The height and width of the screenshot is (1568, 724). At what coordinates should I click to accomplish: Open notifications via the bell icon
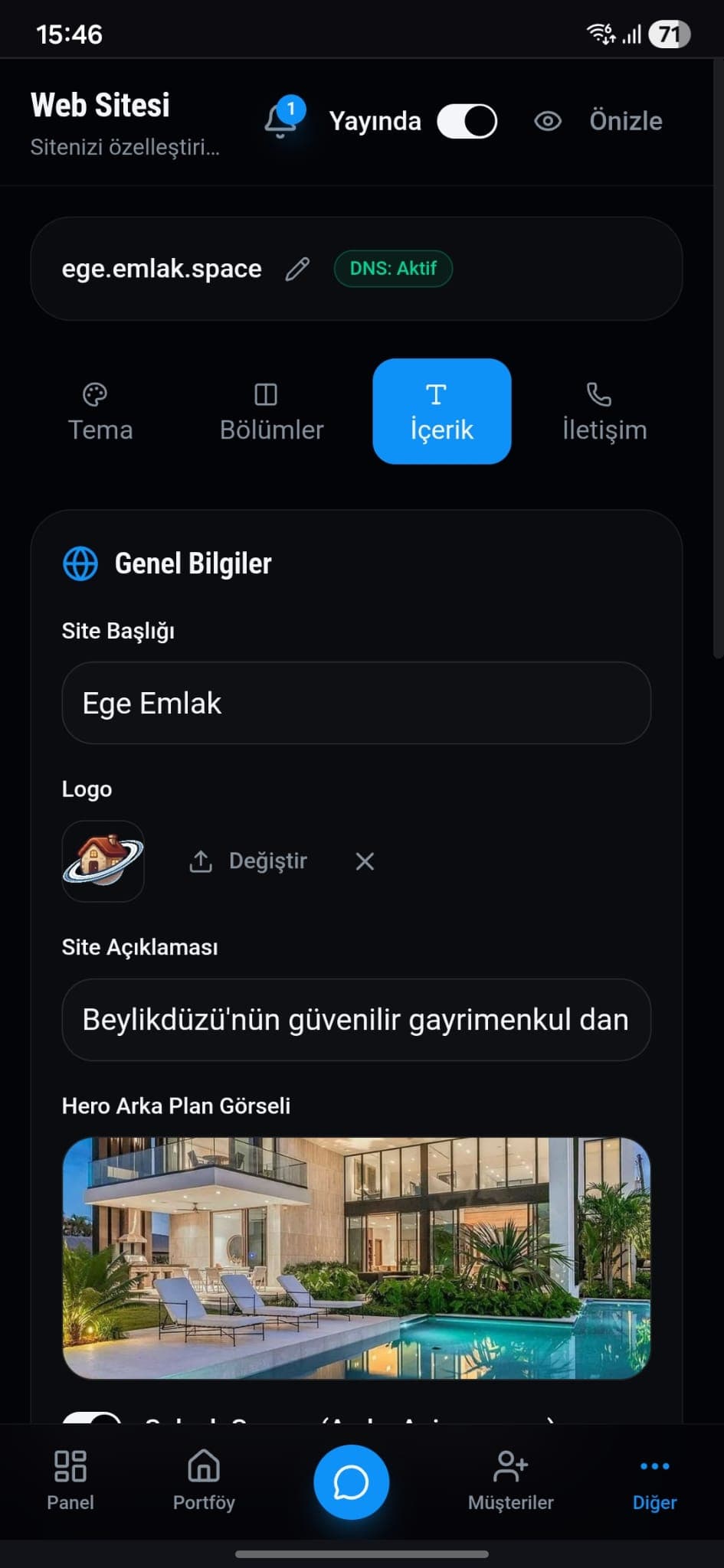[x=280, y=120]
